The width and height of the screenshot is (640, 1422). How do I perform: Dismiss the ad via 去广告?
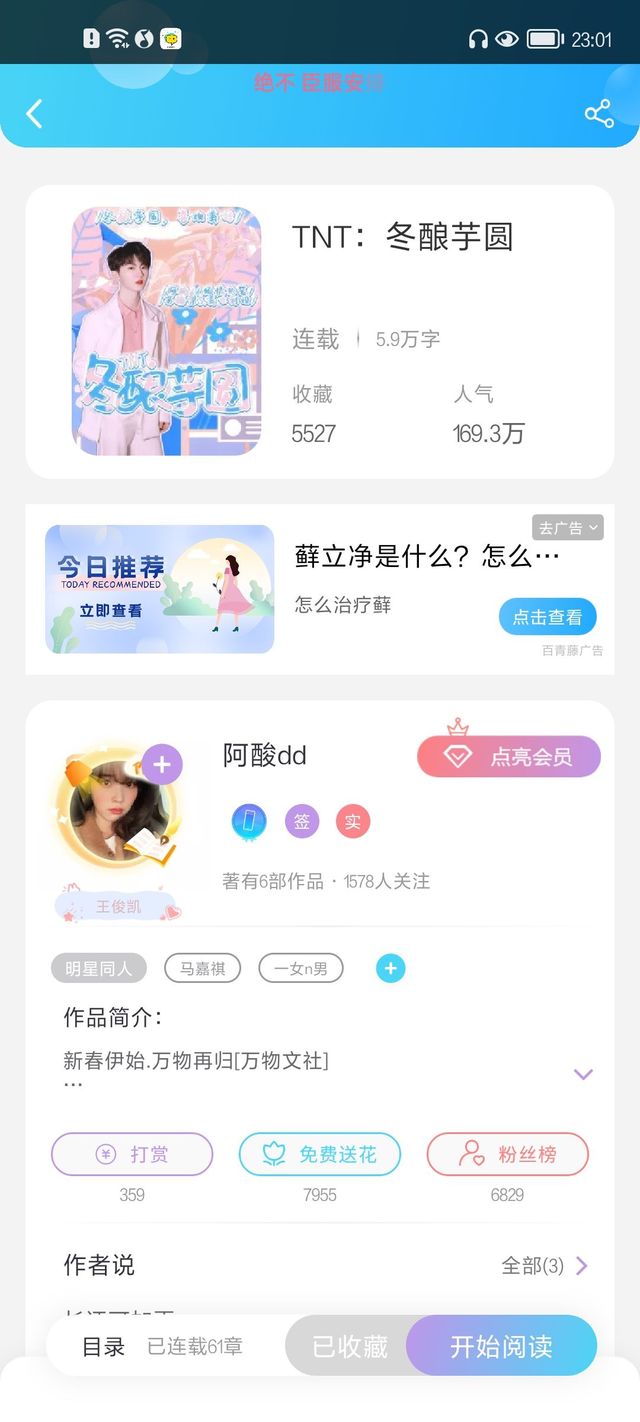click(x=568, y=527)
